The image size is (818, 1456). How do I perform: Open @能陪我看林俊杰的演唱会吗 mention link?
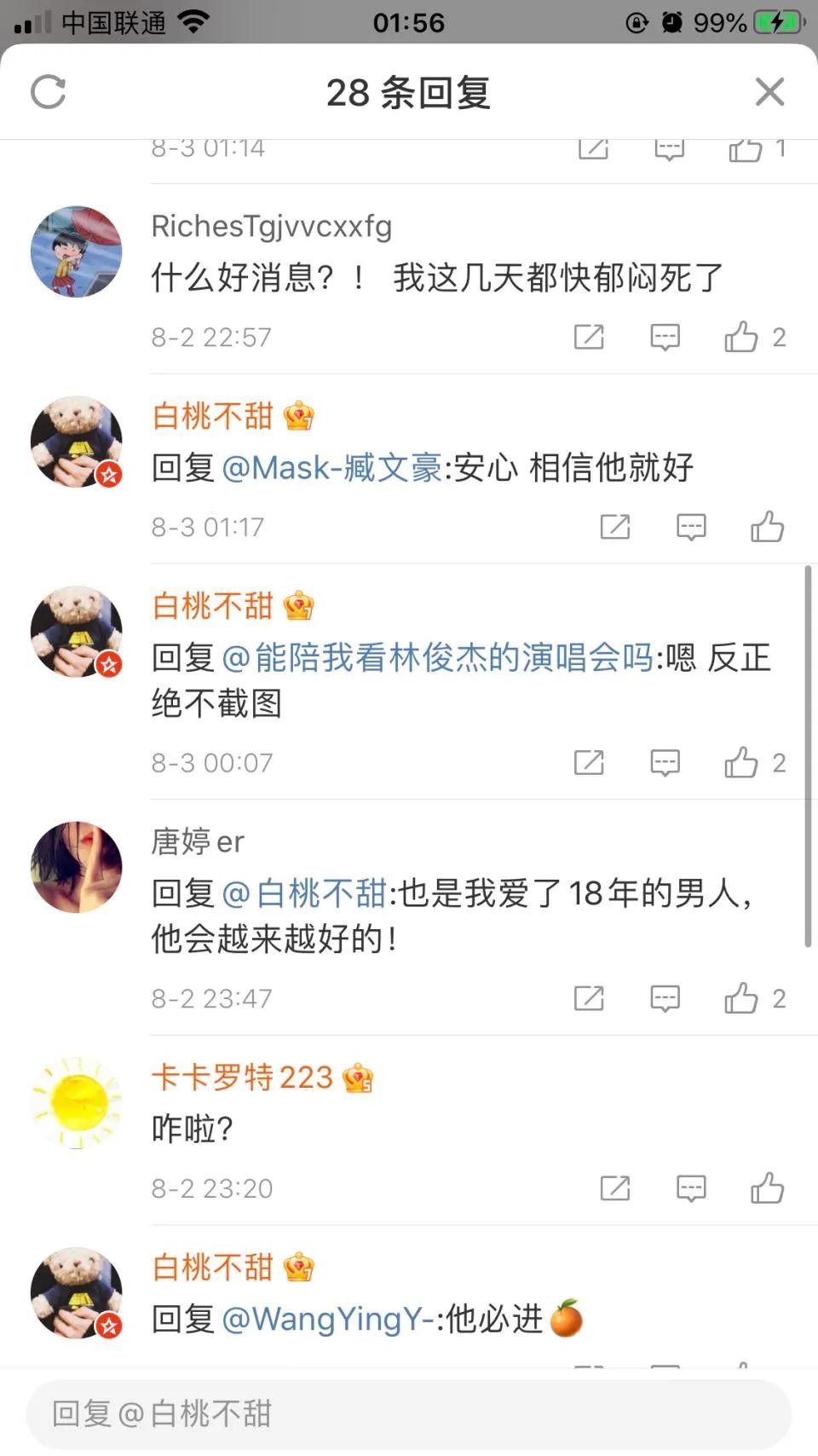click(x=437, y=658)
